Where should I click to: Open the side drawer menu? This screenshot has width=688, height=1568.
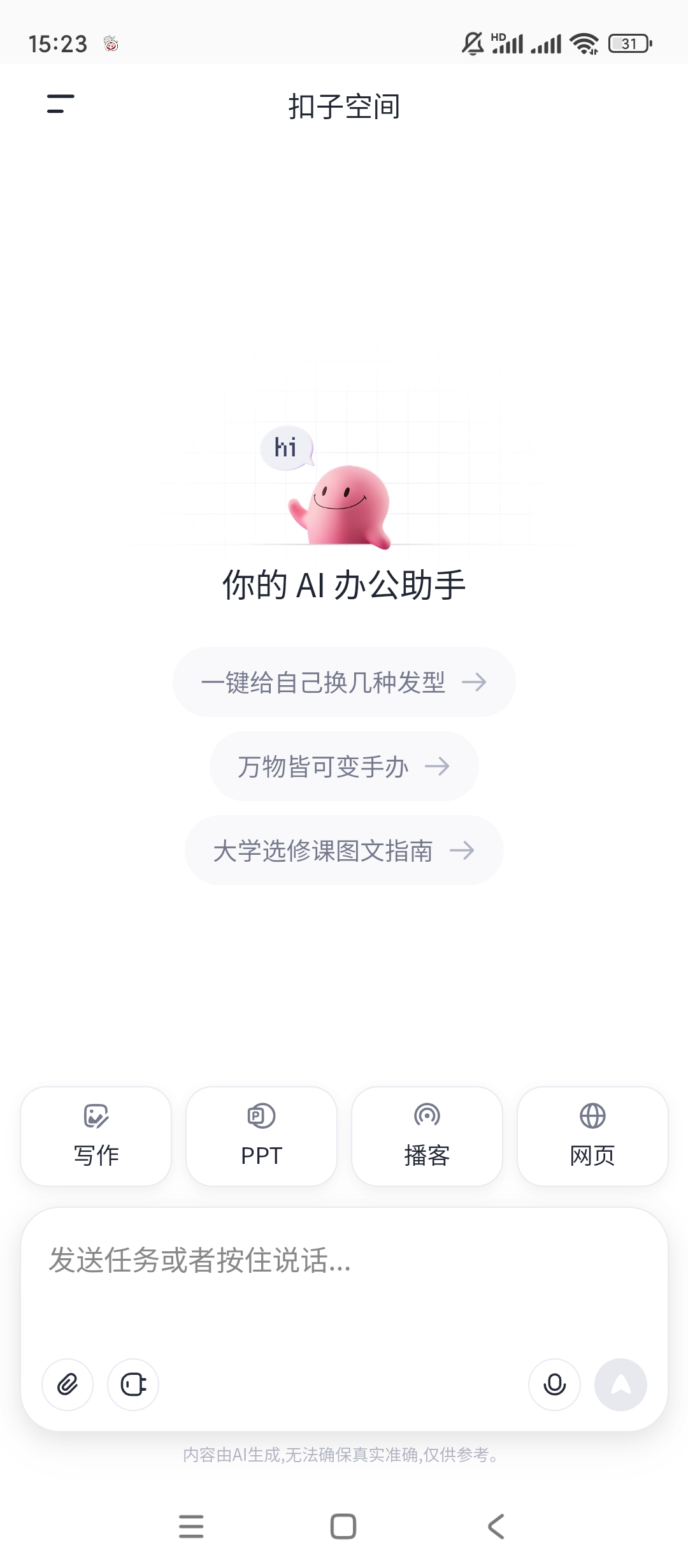tap(61, 104)
